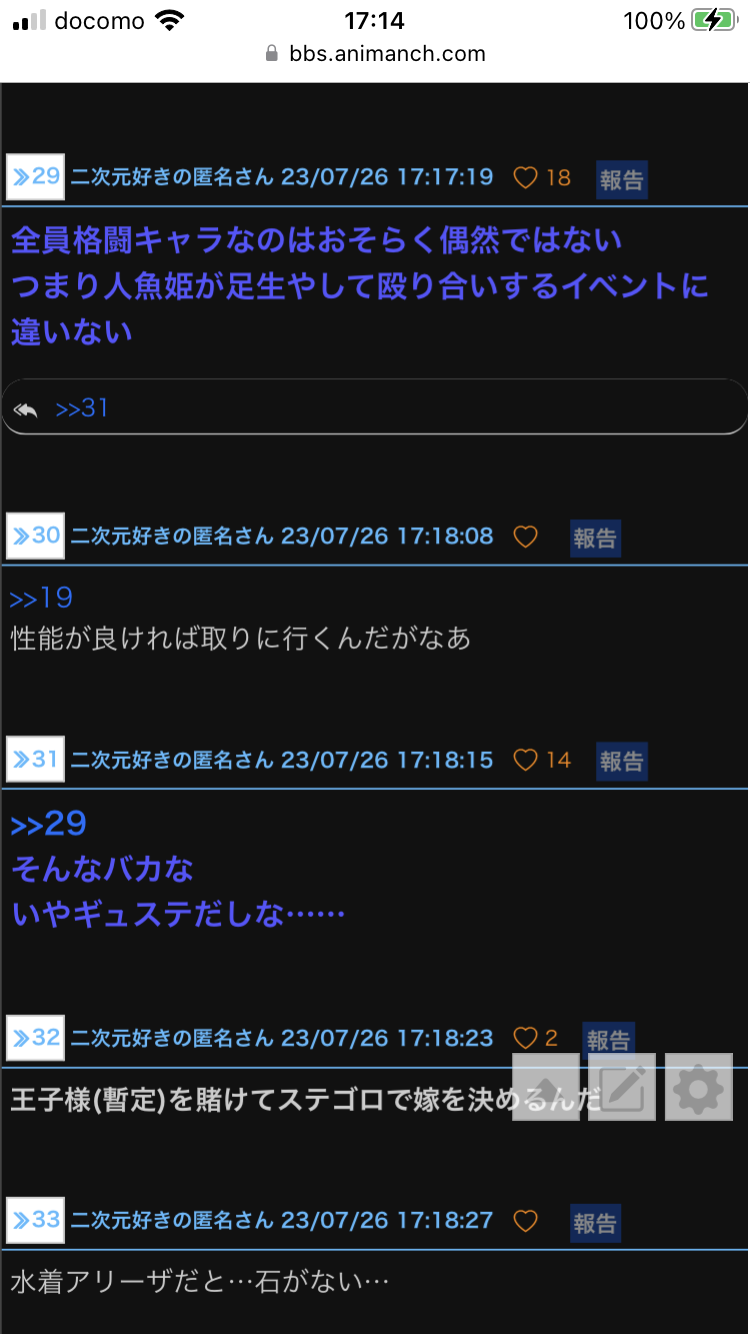750x1334 pixels.
Task: Tap the >>32 post number button
Action: click(35, 1037)
